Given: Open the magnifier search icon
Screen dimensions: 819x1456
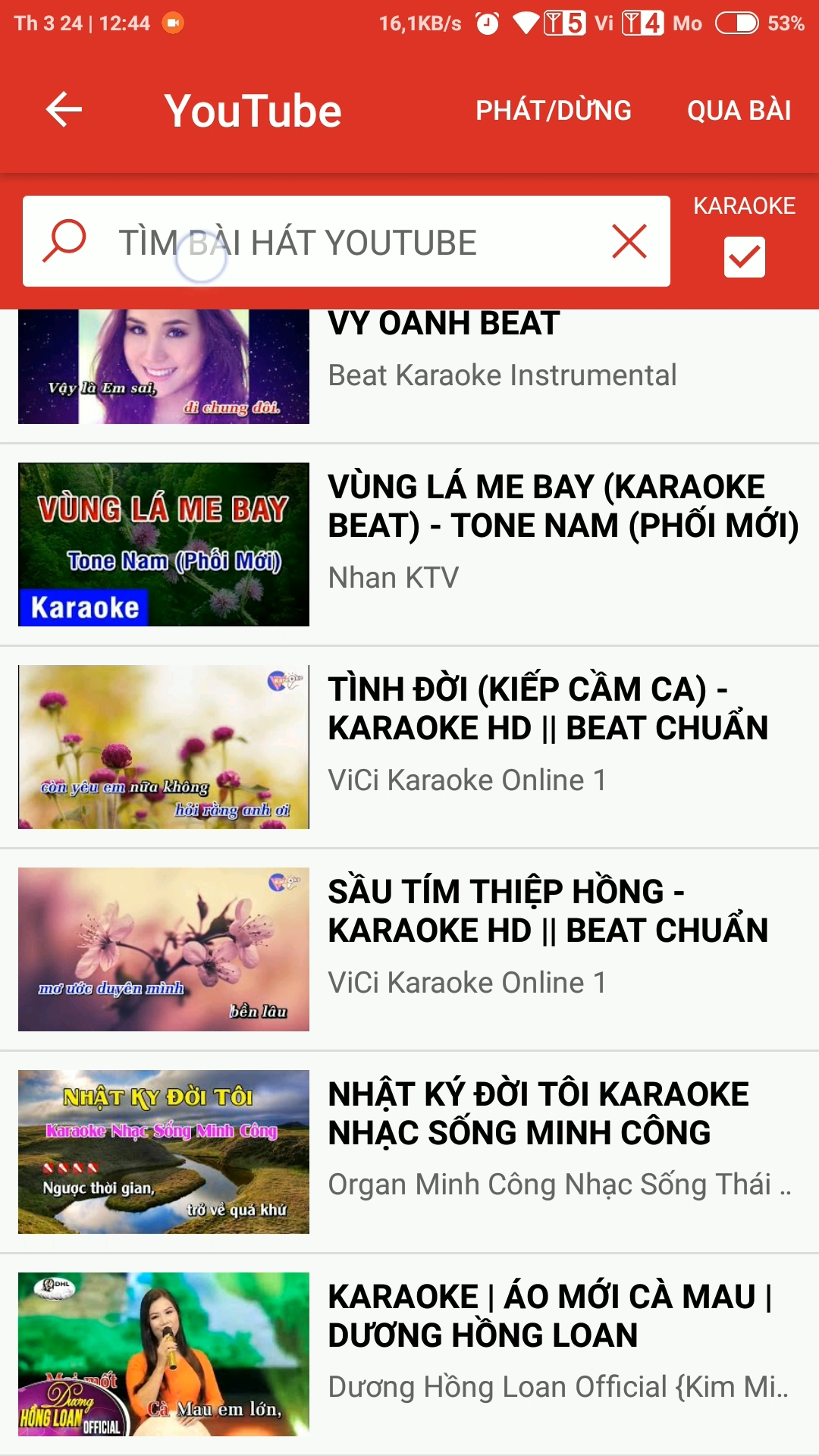Looking at the screenshot, I should point(65,241).
